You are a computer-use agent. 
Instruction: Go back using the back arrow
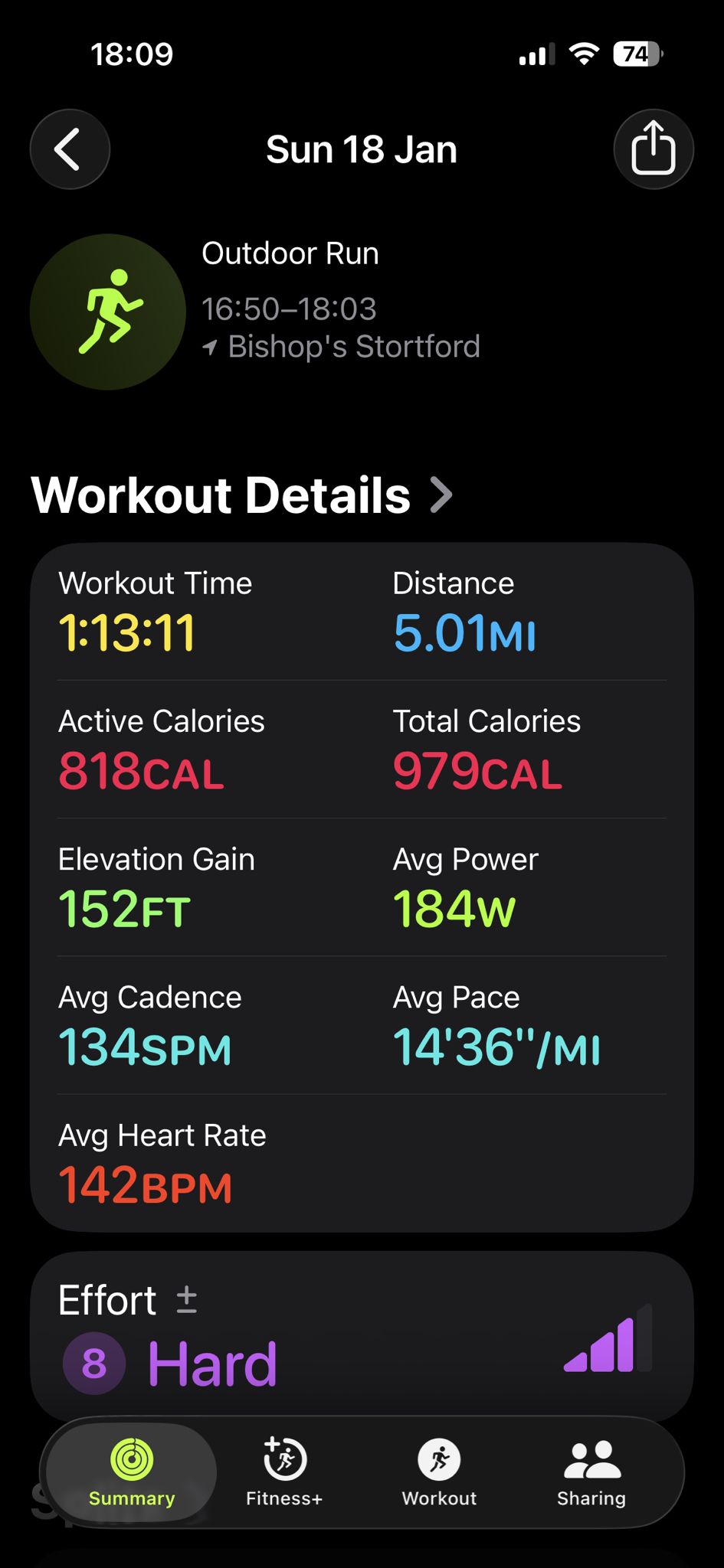70,149
